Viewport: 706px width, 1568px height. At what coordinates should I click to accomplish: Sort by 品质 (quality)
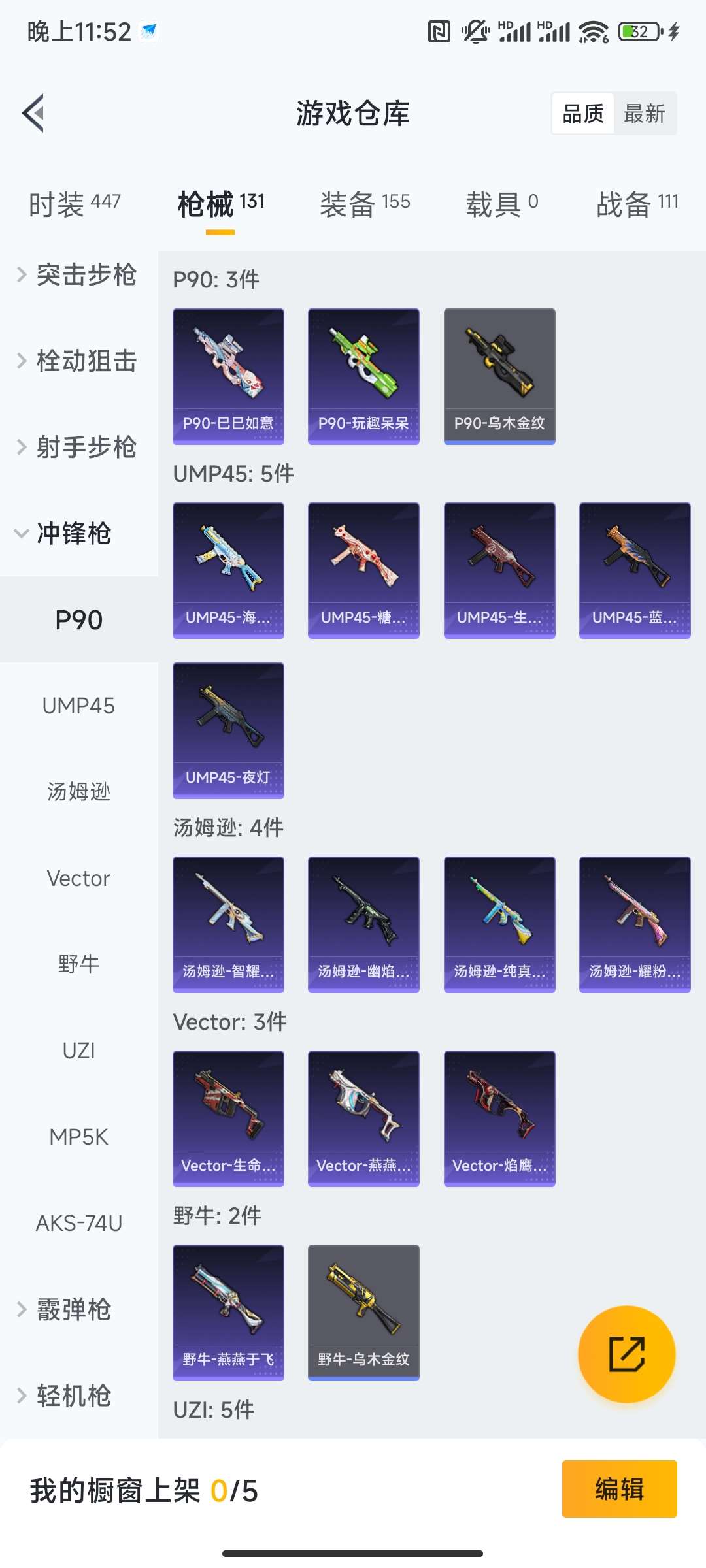pyautogui.click(x=583, y=114)
